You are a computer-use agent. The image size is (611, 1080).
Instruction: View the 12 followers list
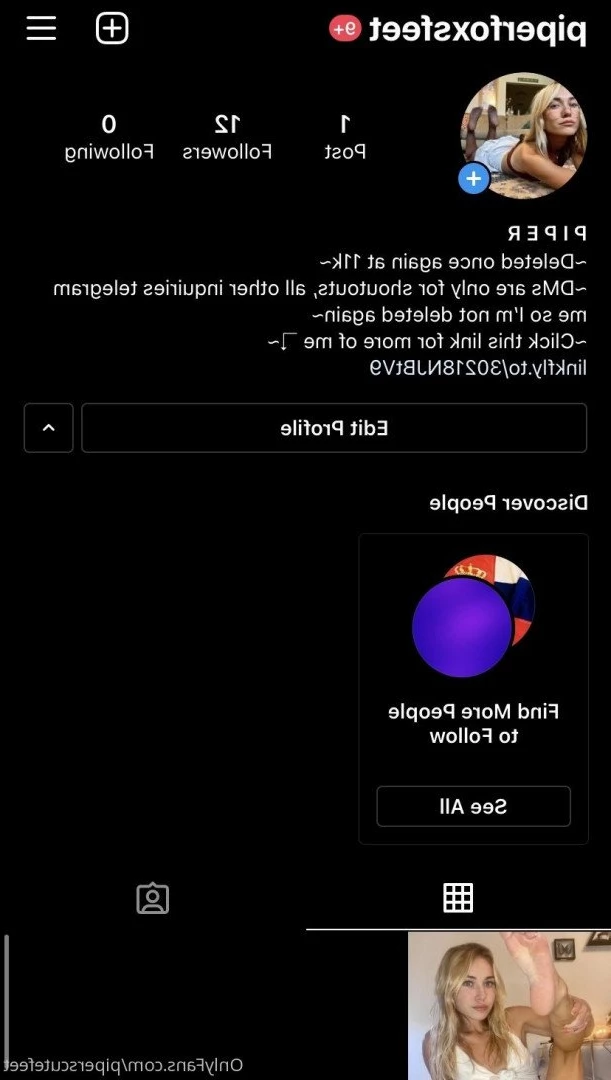pyautogui.click(x=227, y=137)
